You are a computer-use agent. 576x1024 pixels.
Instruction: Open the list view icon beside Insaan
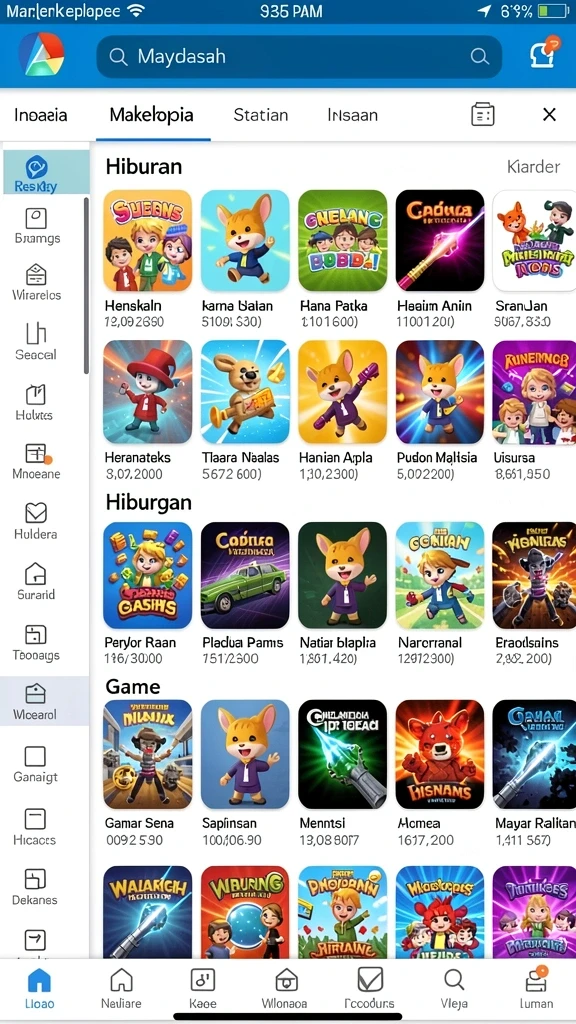pos(483,114)
